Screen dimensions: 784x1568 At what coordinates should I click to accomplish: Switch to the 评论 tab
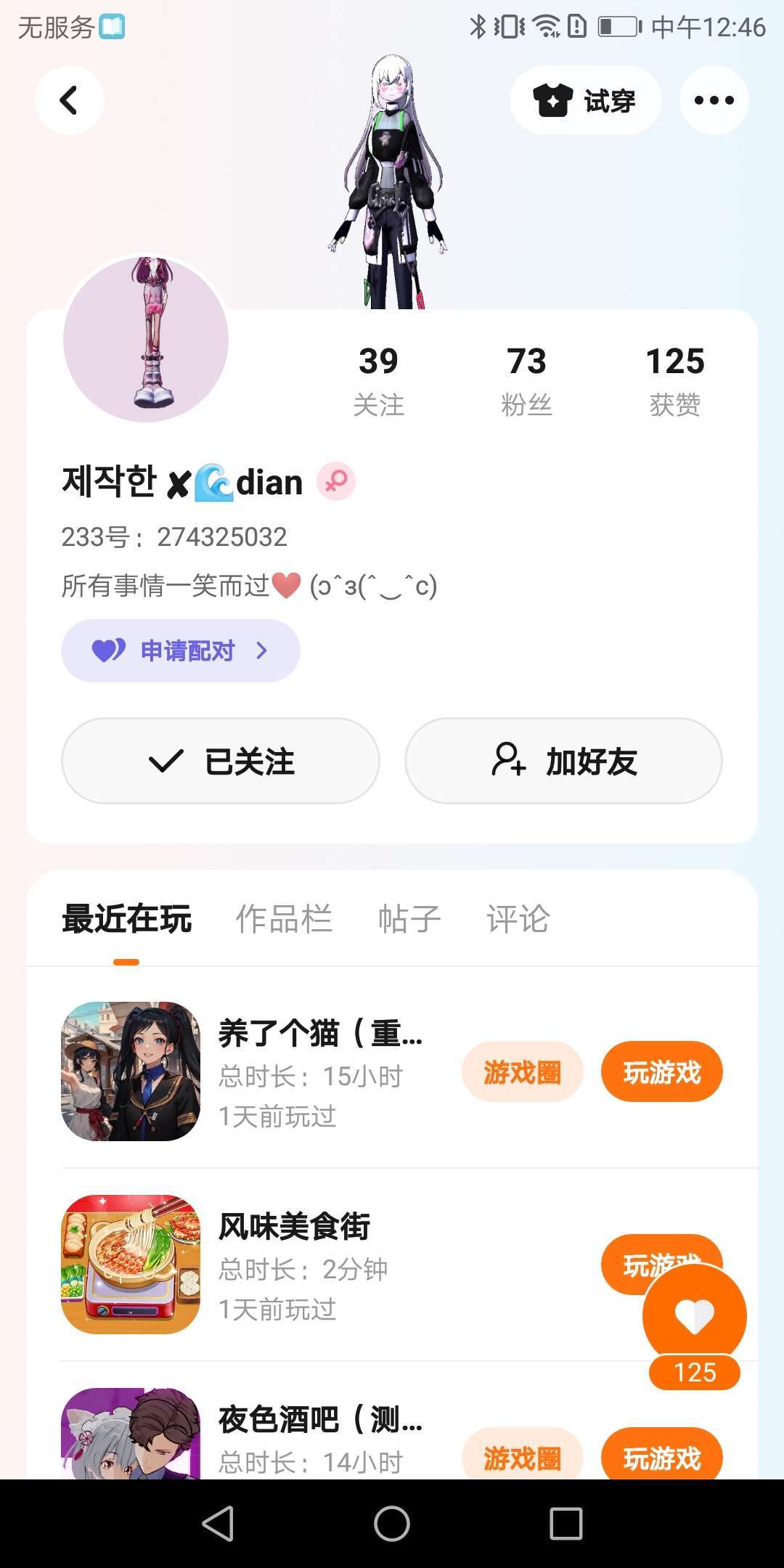518,919
